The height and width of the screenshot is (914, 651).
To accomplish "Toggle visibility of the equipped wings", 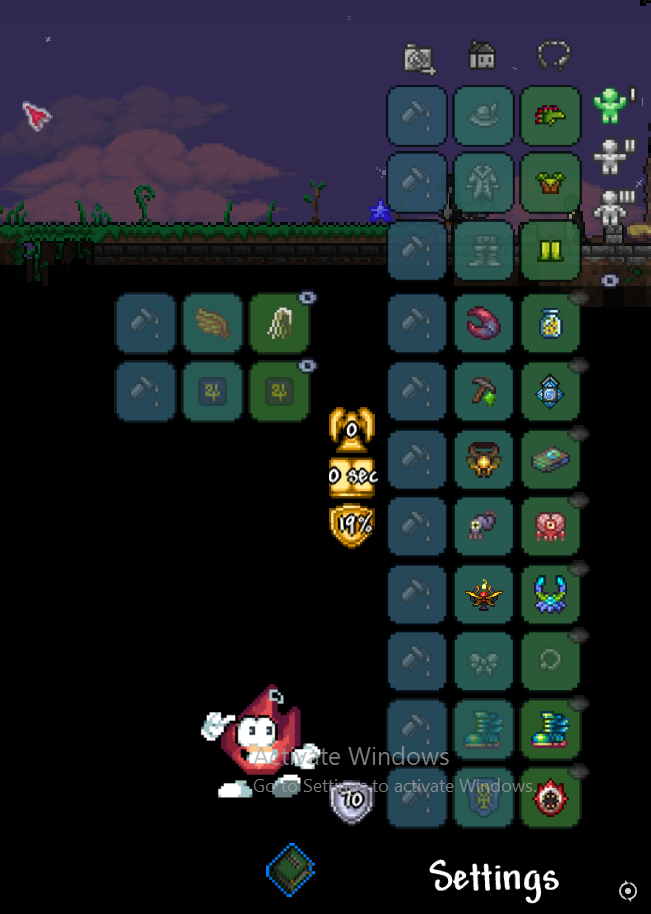I will (x=309, y=298).
